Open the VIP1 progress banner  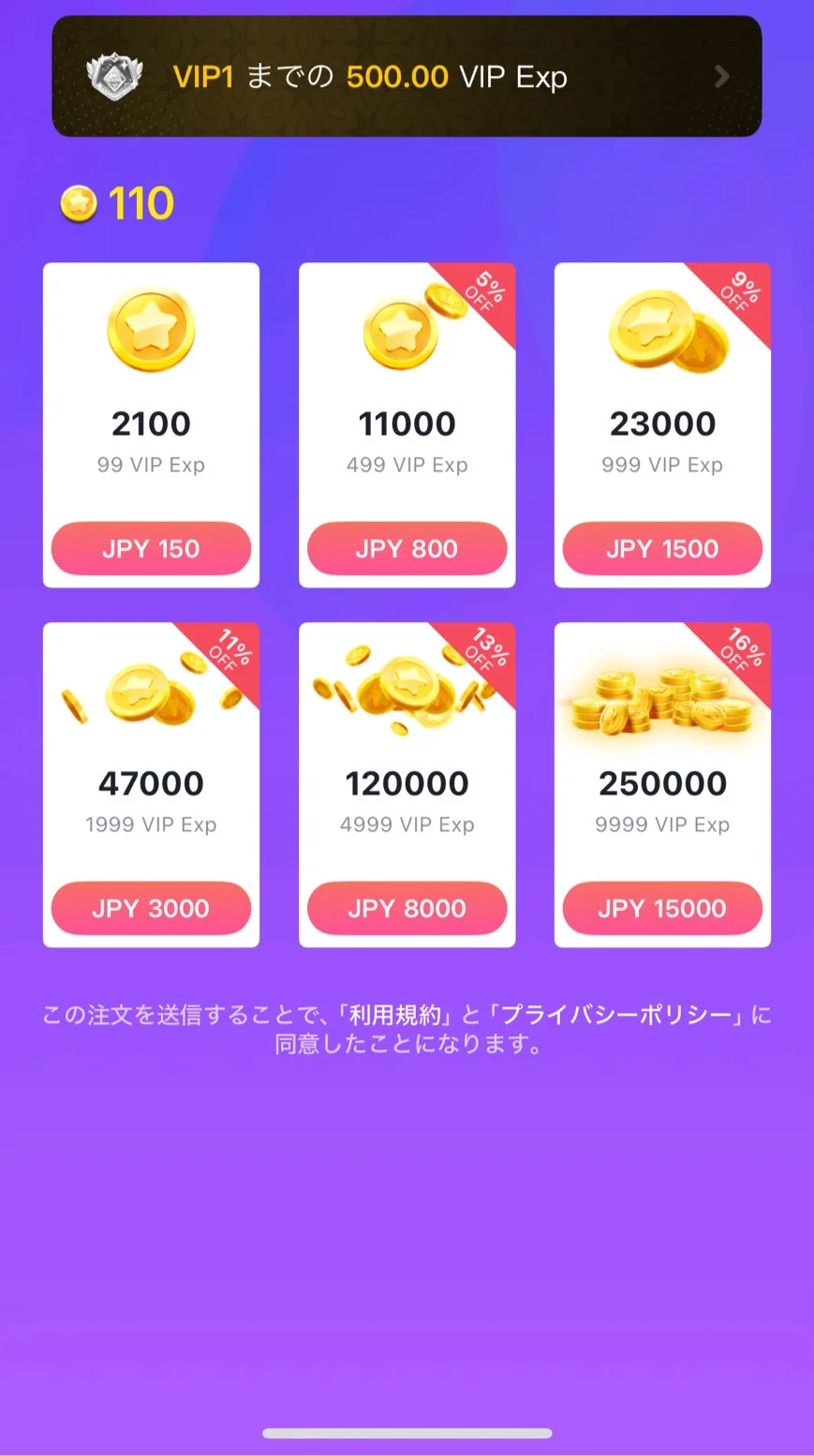(407, 77)
